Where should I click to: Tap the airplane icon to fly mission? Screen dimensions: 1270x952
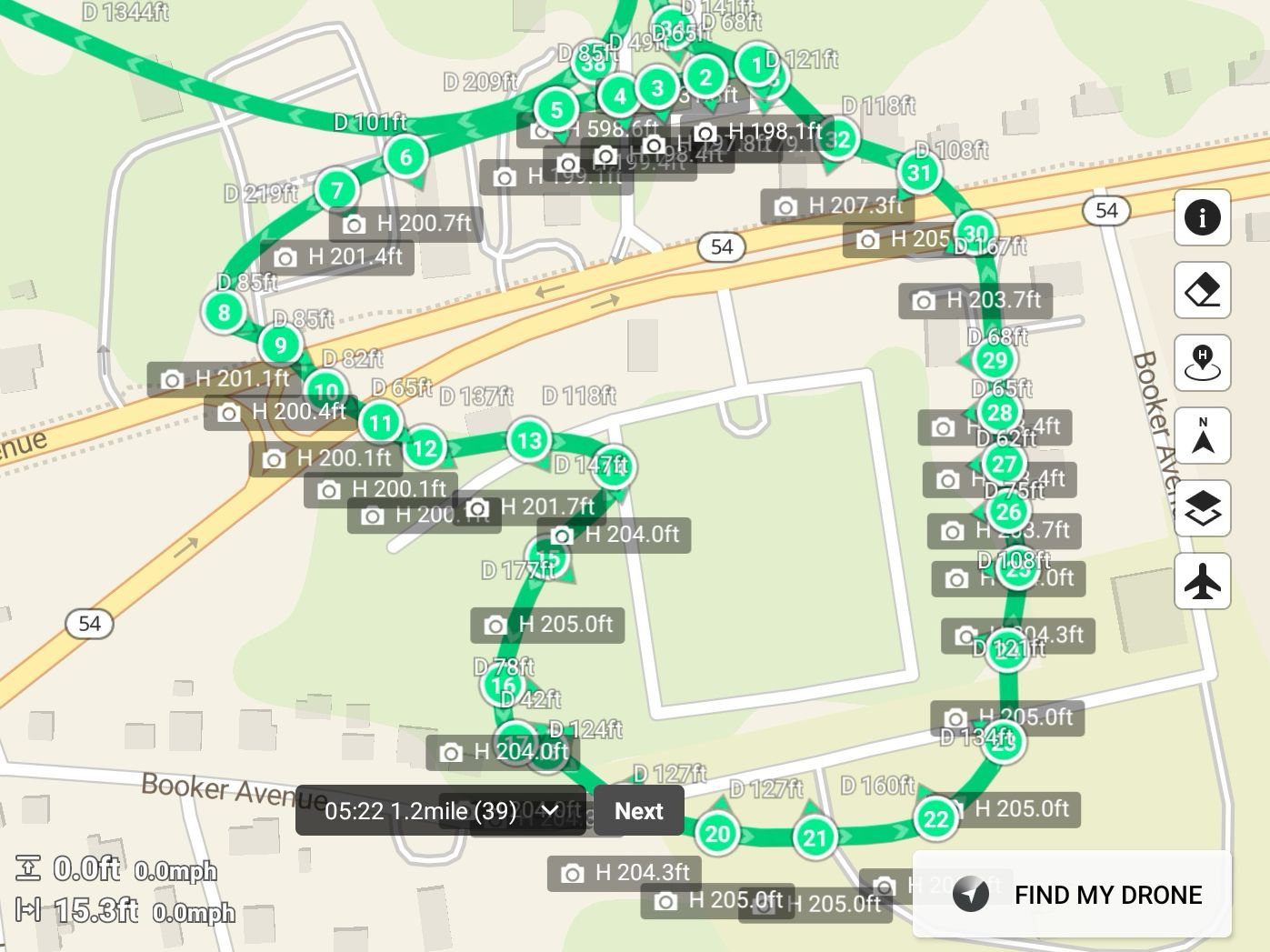click(1202, 581)
